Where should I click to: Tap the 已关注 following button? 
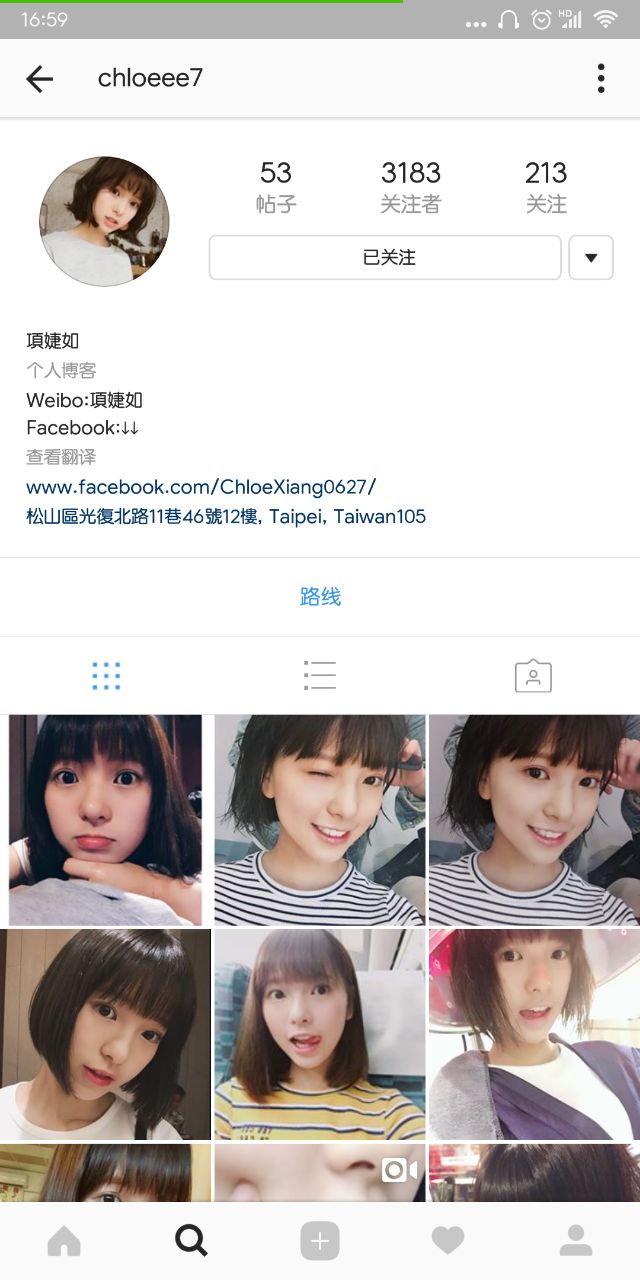click(385, 258)
